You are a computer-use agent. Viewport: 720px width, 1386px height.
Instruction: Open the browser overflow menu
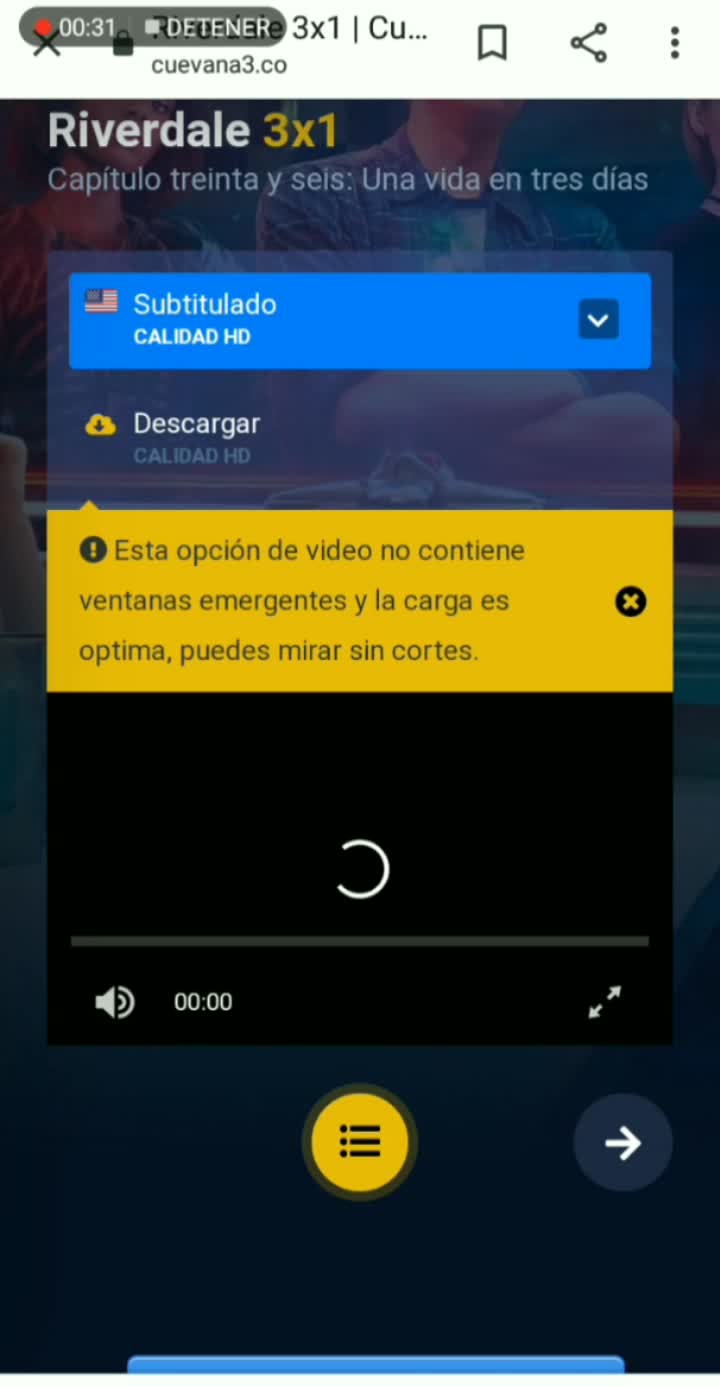675,43
